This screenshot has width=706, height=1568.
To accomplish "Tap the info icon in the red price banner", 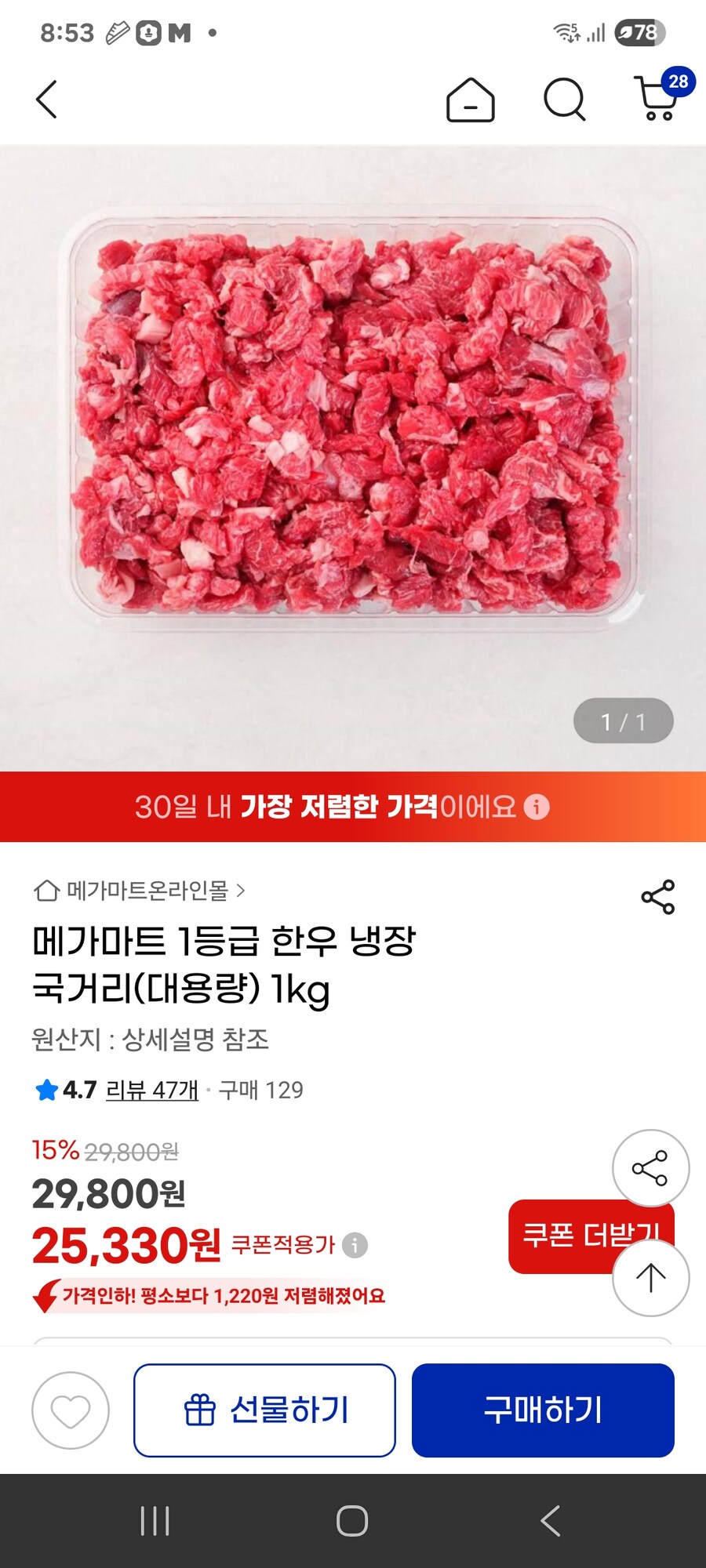I will 536,808.
